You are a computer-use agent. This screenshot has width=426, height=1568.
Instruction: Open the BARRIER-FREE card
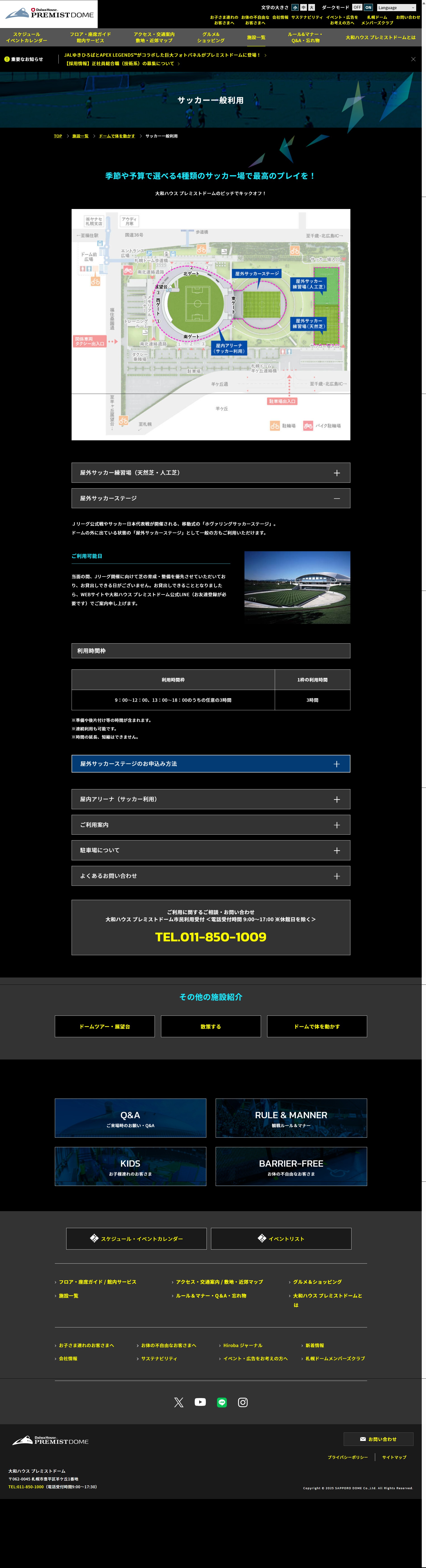[291, 1166]
